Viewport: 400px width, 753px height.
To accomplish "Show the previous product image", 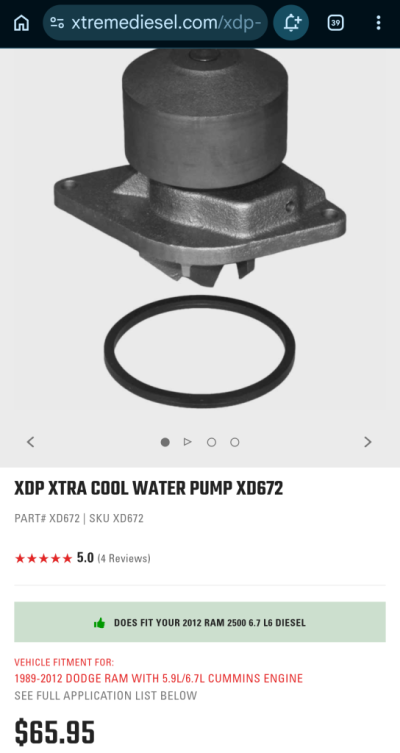I will (x=30, y=442).
